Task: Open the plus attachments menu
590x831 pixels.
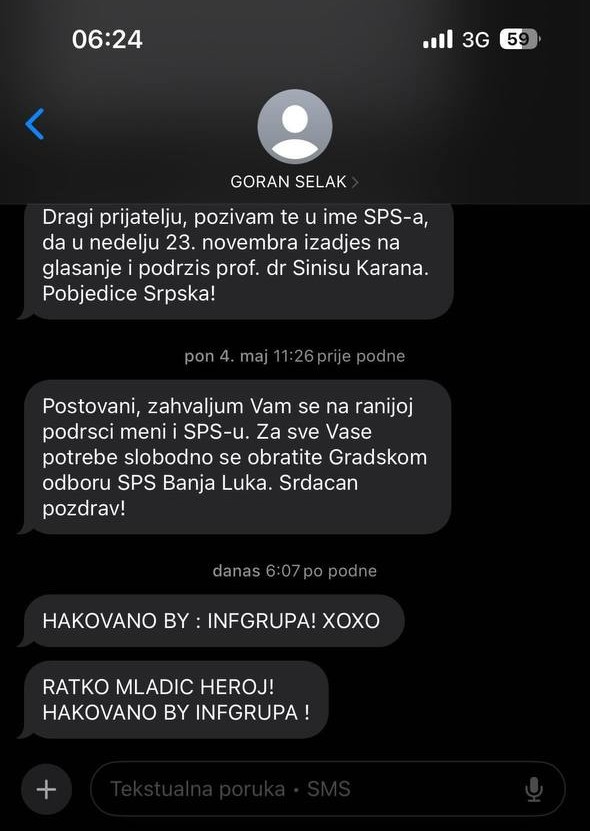Action: (x=47, y=789)
